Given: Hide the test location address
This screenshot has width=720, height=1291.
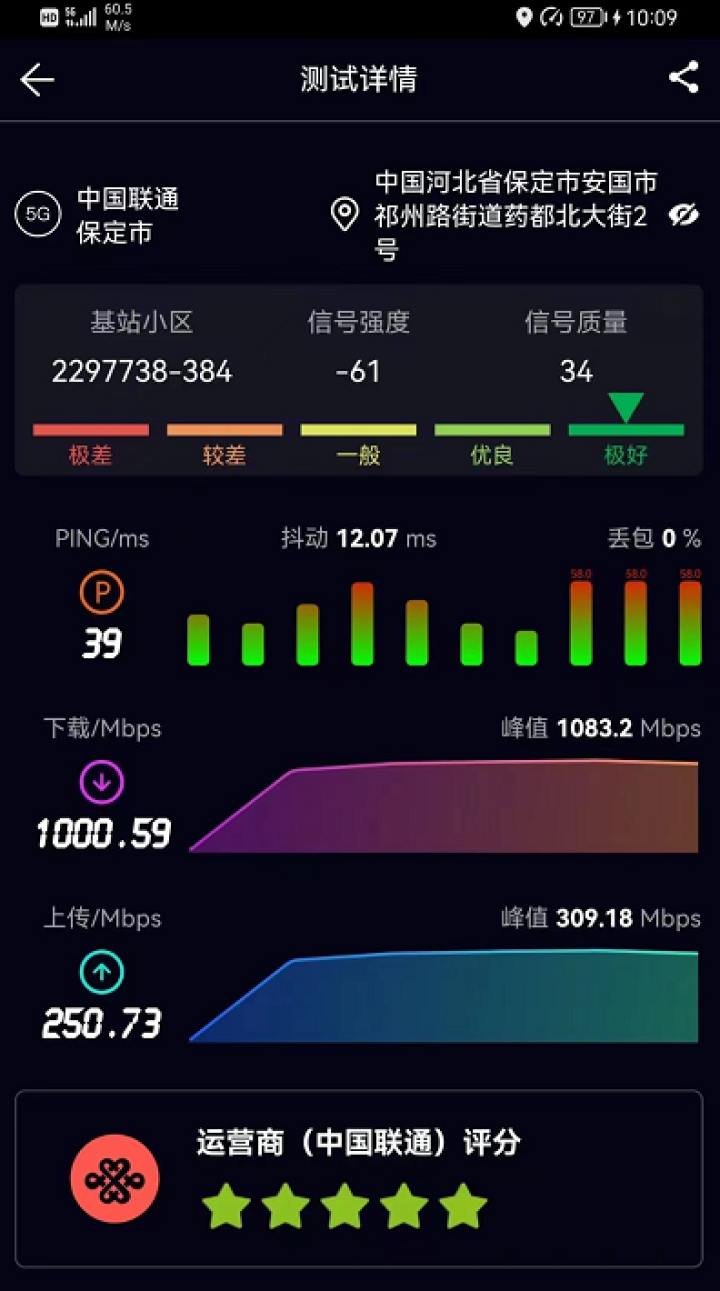Looking at the screenshot, I should point(683,214).
